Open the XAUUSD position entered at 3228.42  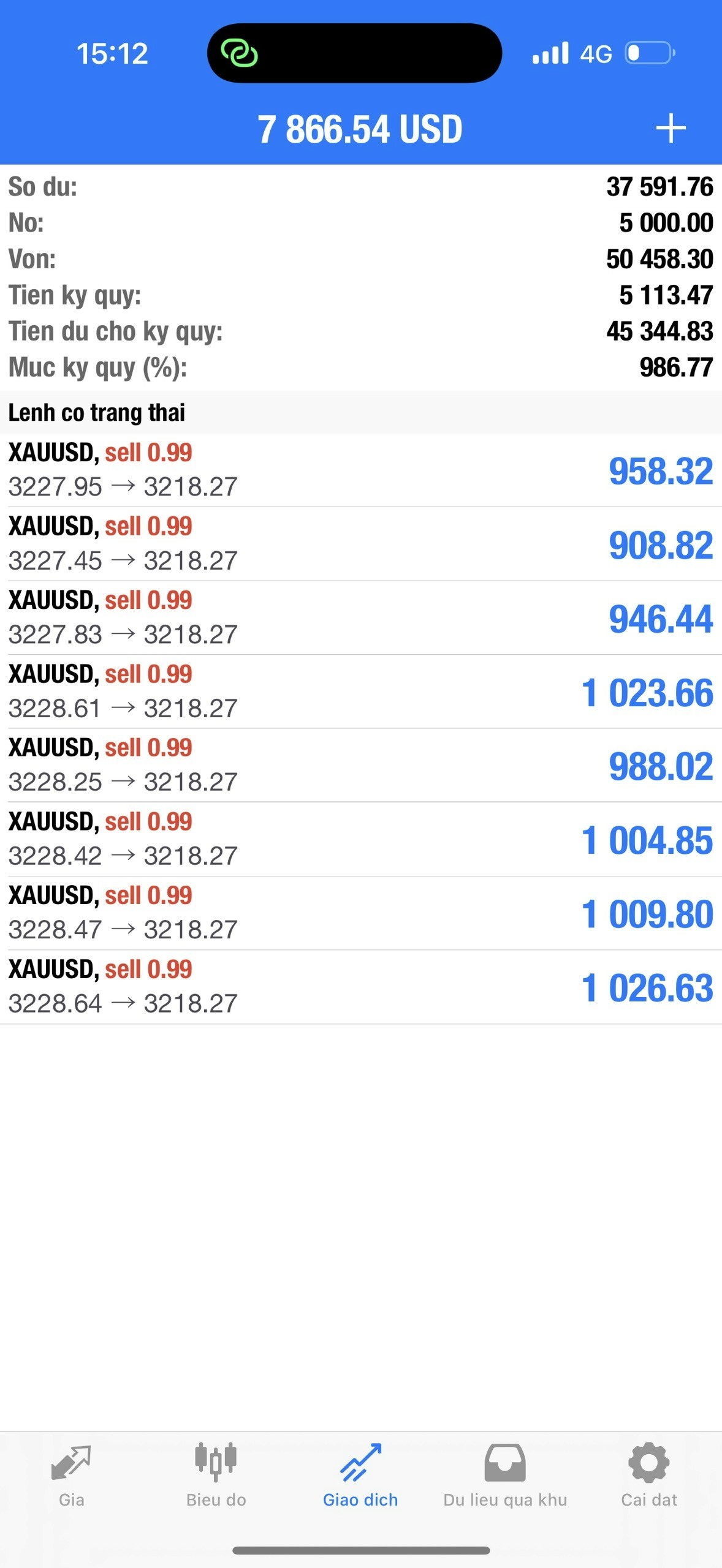(x=360, y=839)
